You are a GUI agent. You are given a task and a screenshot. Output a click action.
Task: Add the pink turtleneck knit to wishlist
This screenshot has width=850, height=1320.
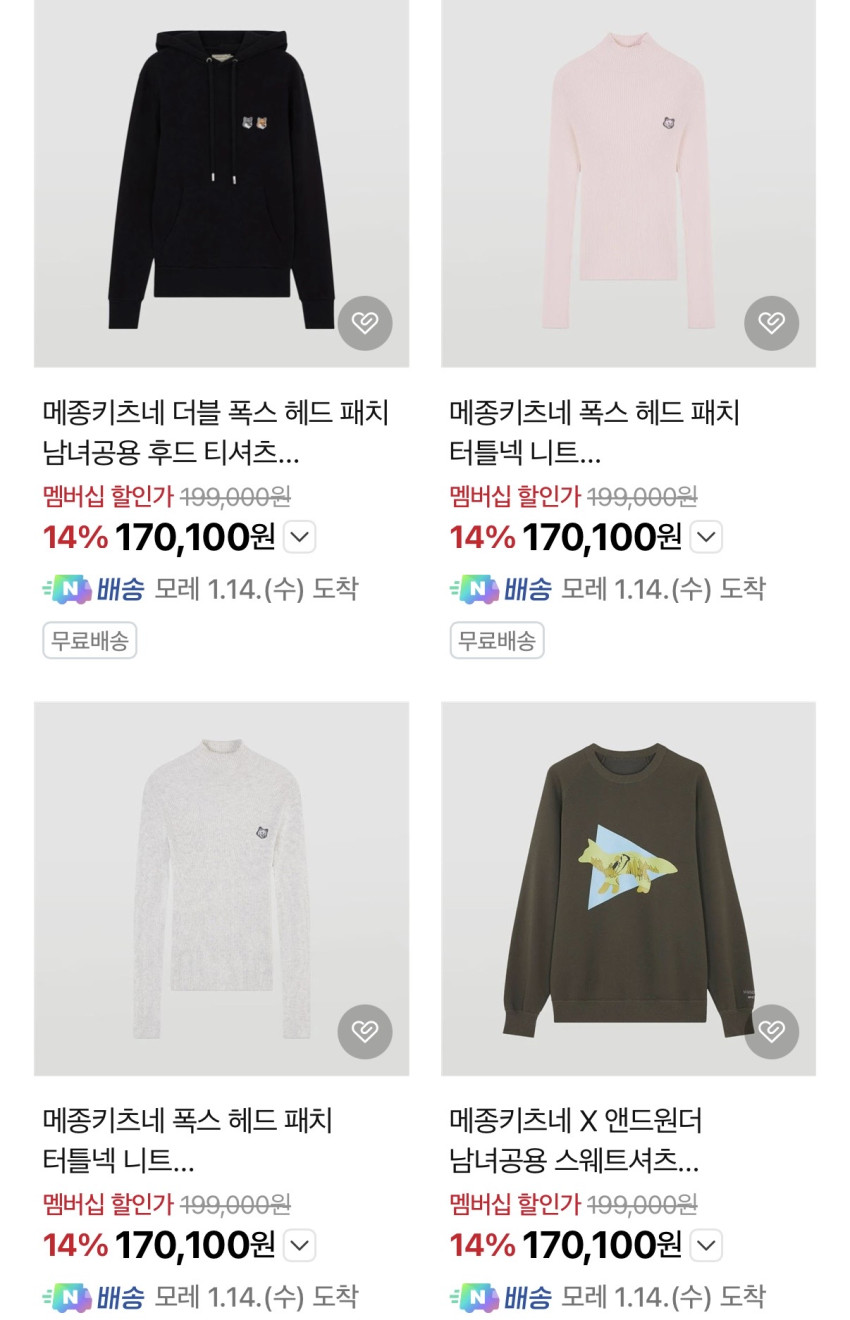pyautogui.click(x=771, y=323)
